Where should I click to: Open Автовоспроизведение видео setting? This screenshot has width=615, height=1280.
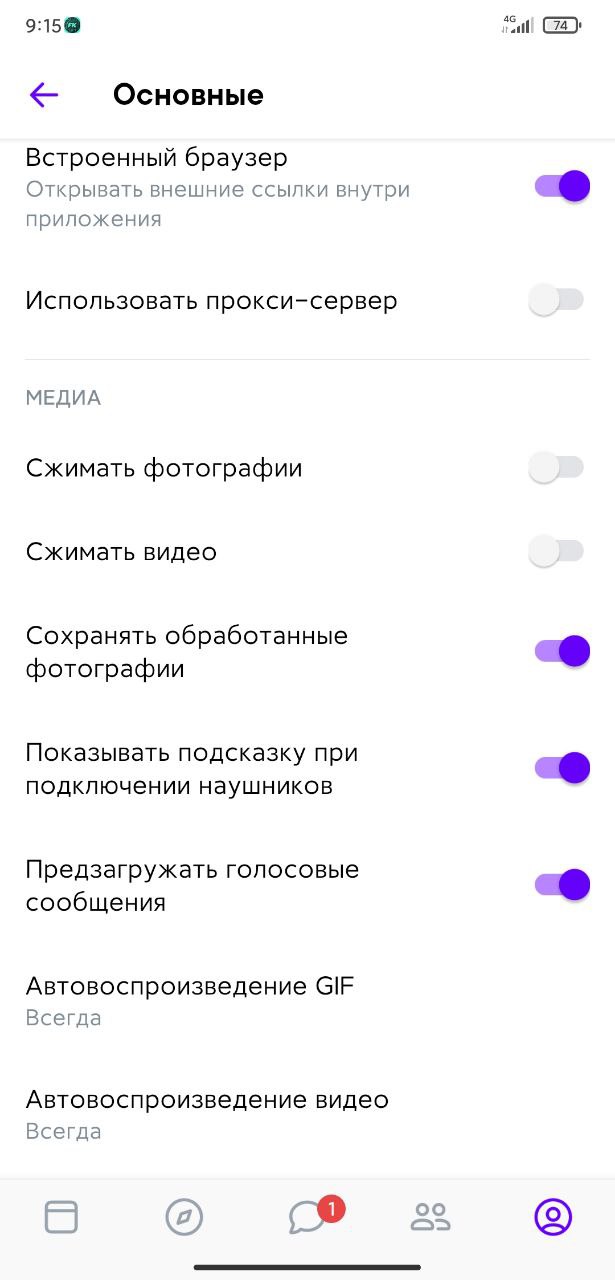click(307, 1114)
